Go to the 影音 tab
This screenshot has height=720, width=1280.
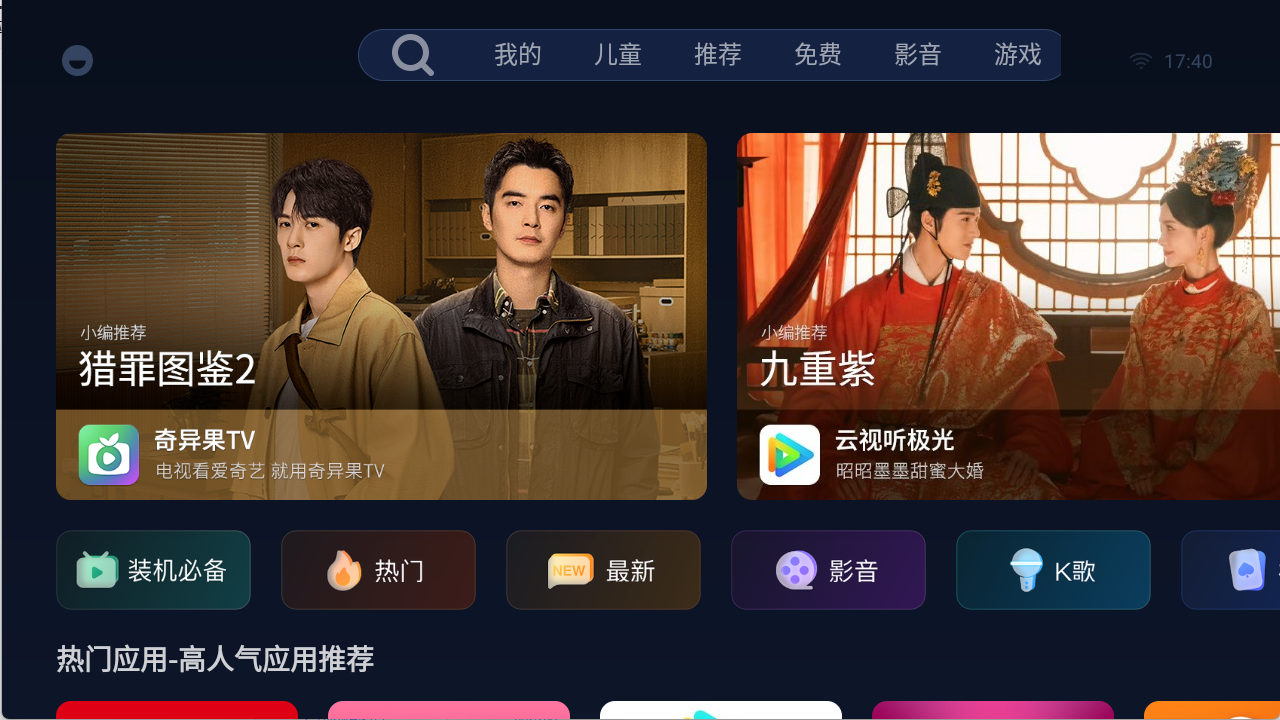pyautogui.click(x=917, y=55)
